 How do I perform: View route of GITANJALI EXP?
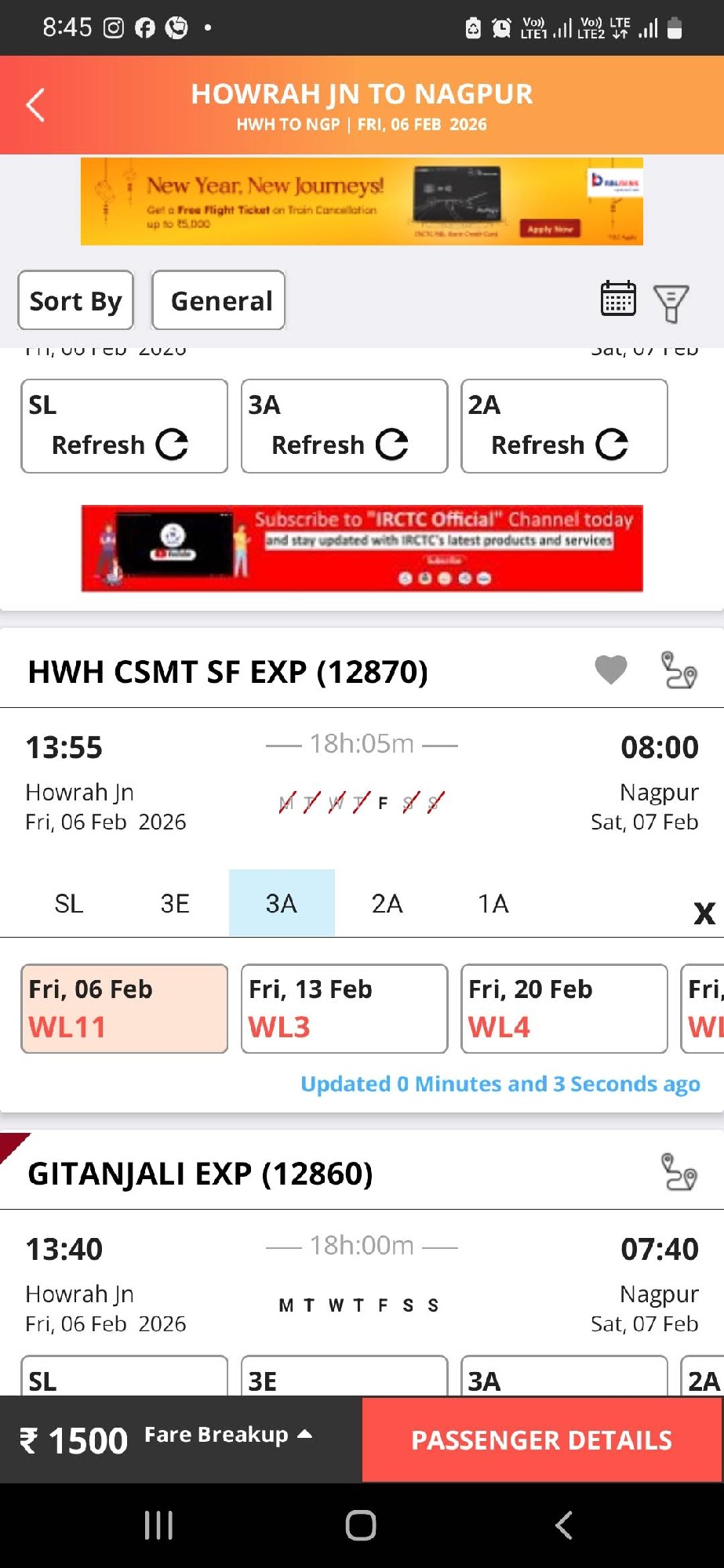click(678, 1172)
